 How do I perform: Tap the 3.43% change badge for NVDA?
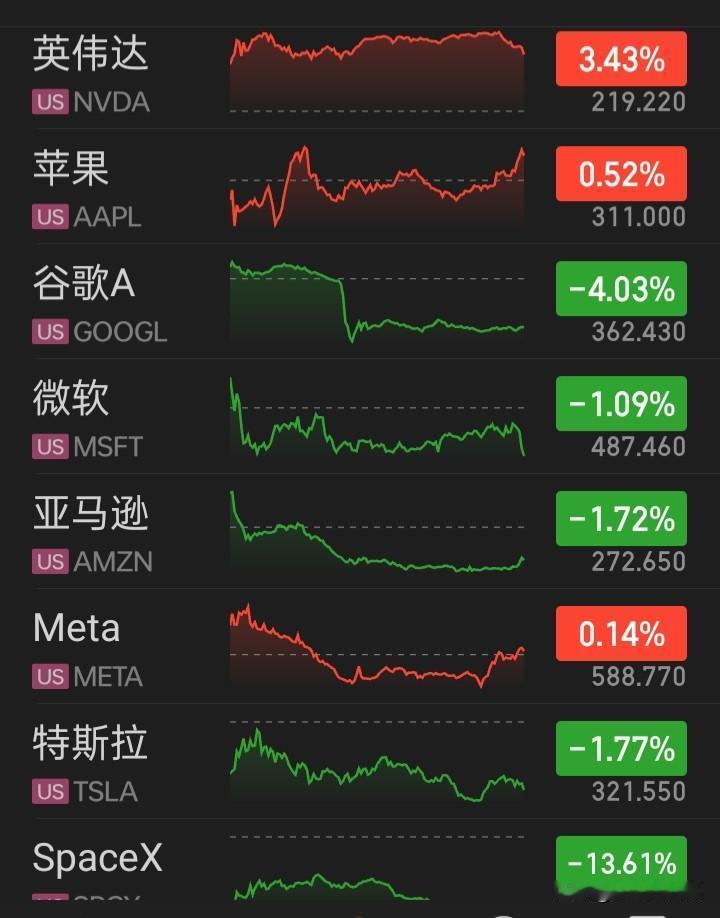621,59
